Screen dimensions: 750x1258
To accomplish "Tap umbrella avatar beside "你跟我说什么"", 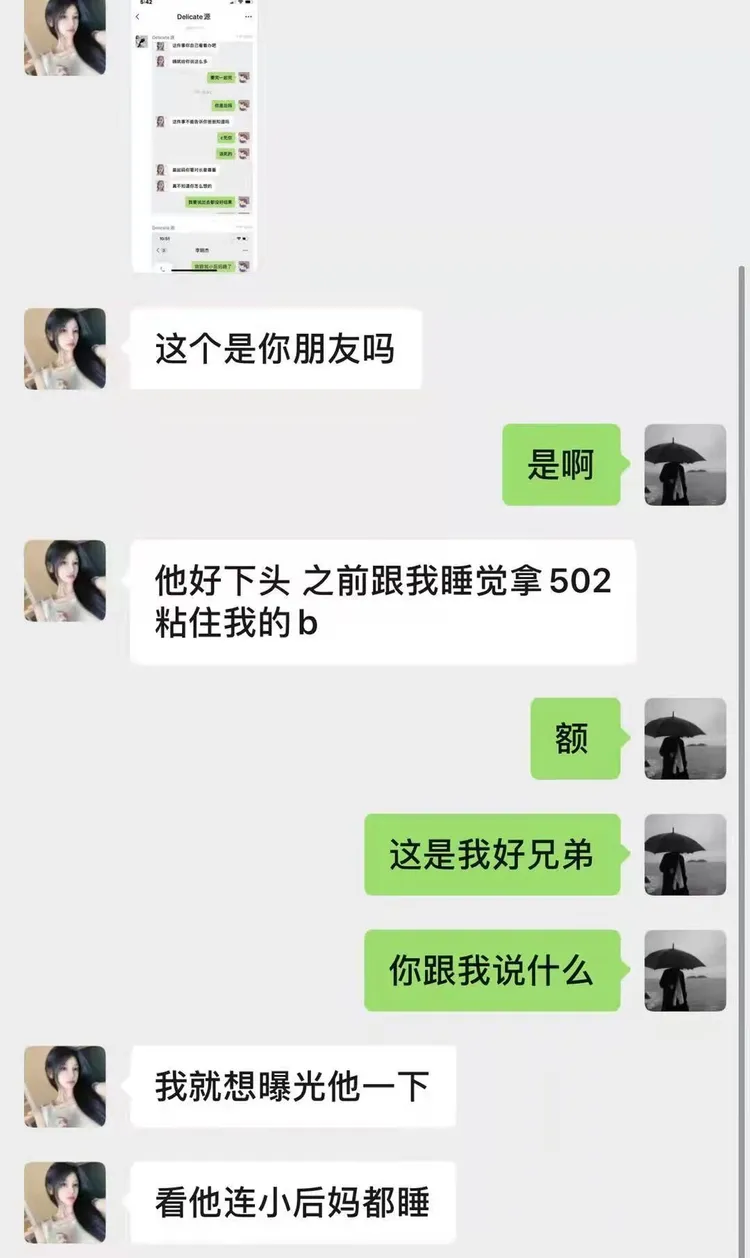I will tap(685, 970).
